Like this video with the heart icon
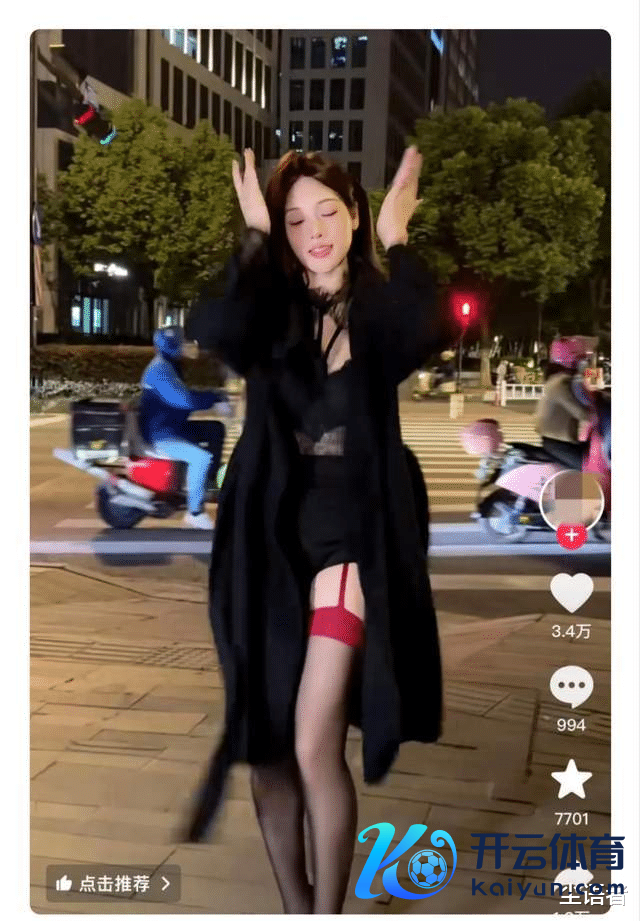 click(571, 593)
